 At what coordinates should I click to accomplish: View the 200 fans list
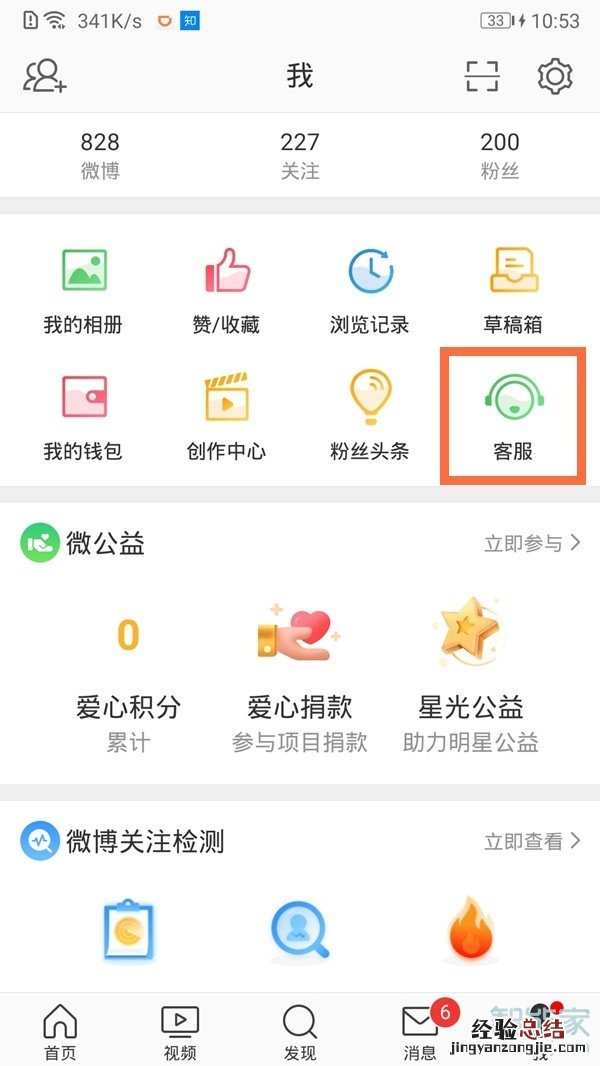[500, 155]
